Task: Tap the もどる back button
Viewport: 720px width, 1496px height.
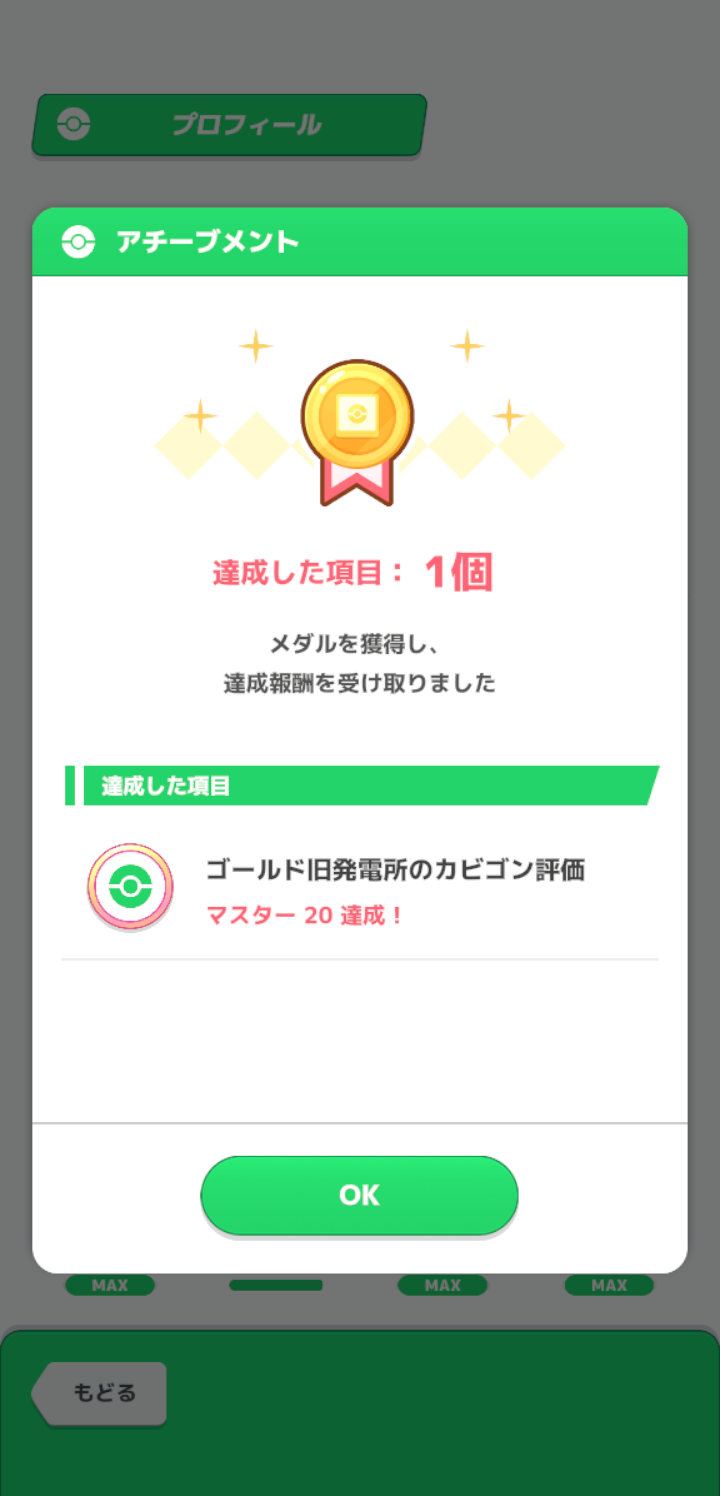Action: coord(99,1393)
